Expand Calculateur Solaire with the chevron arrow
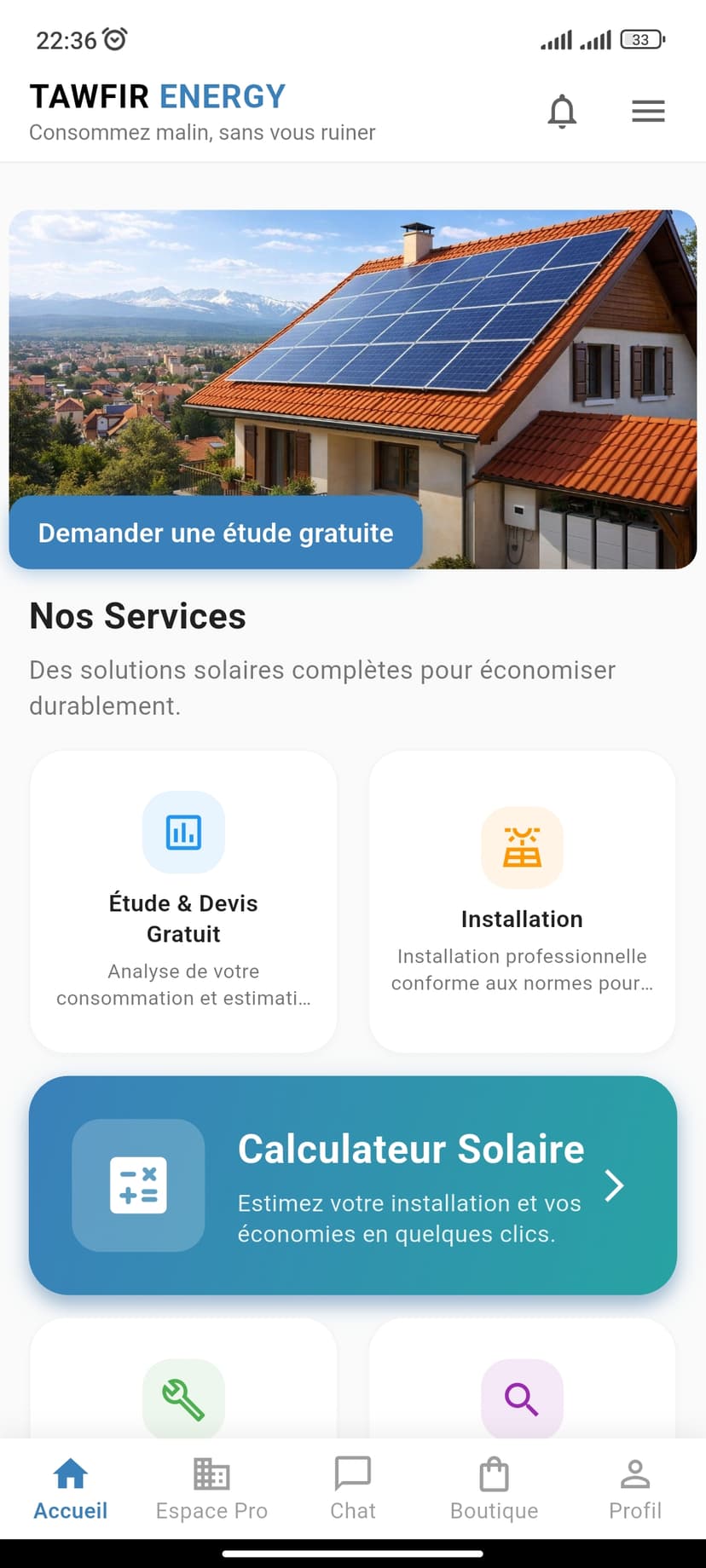Viewport: 706px width, 1568px height. point(613,1185)
